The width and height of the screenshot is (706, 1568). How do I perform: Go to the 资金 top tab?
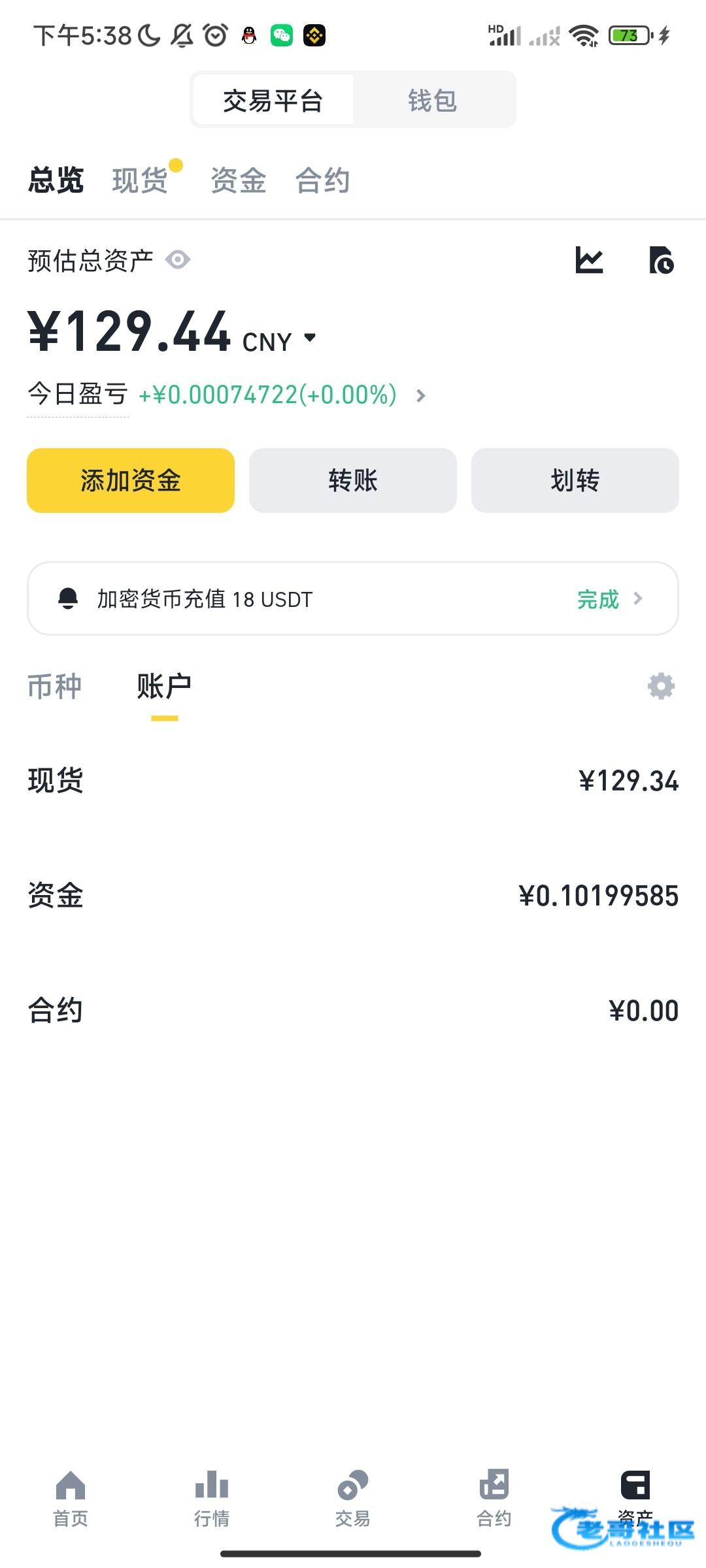[x=239, y=180]
